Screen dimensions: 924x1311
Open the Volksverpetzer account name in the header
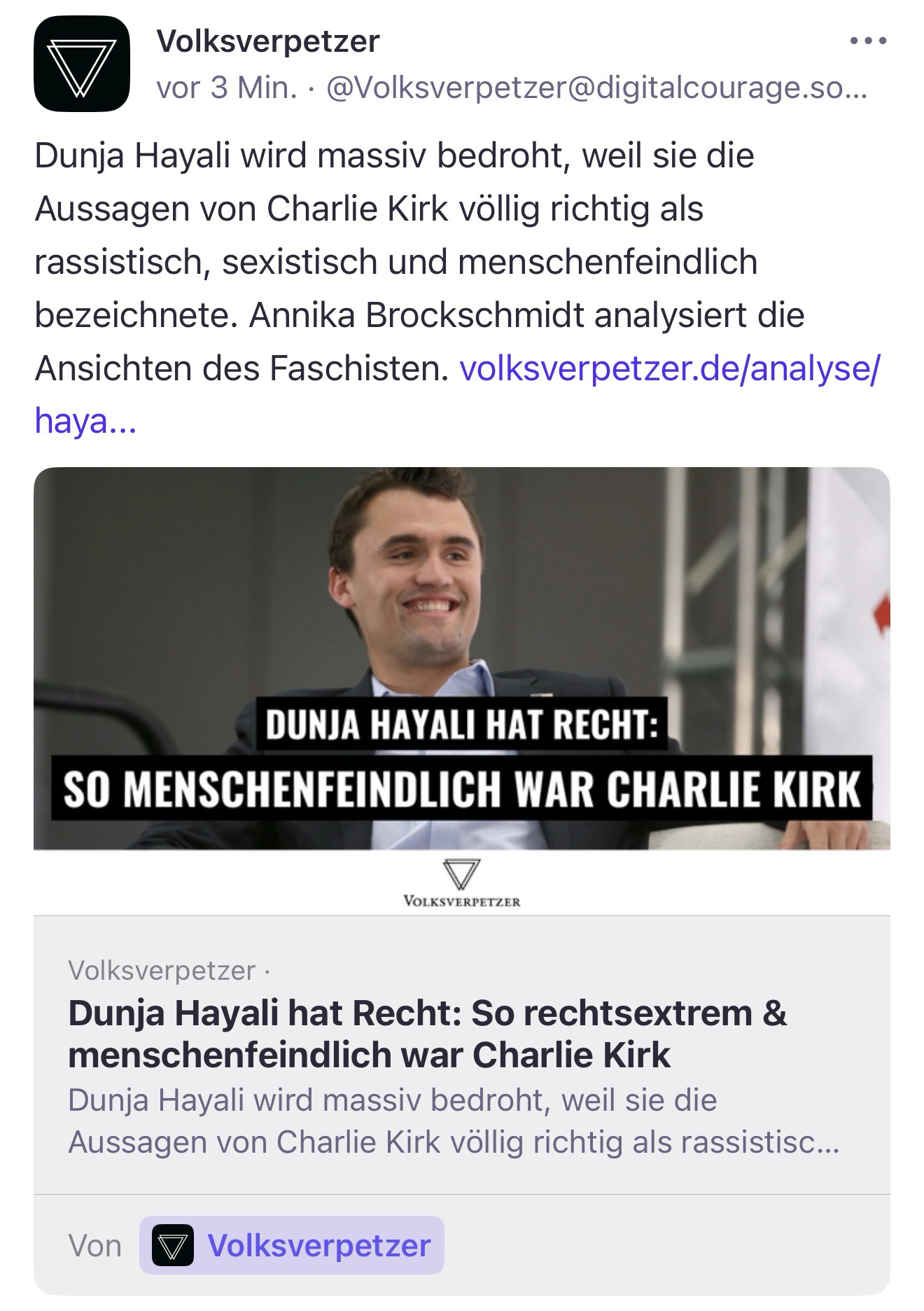(x=268, y=41)
